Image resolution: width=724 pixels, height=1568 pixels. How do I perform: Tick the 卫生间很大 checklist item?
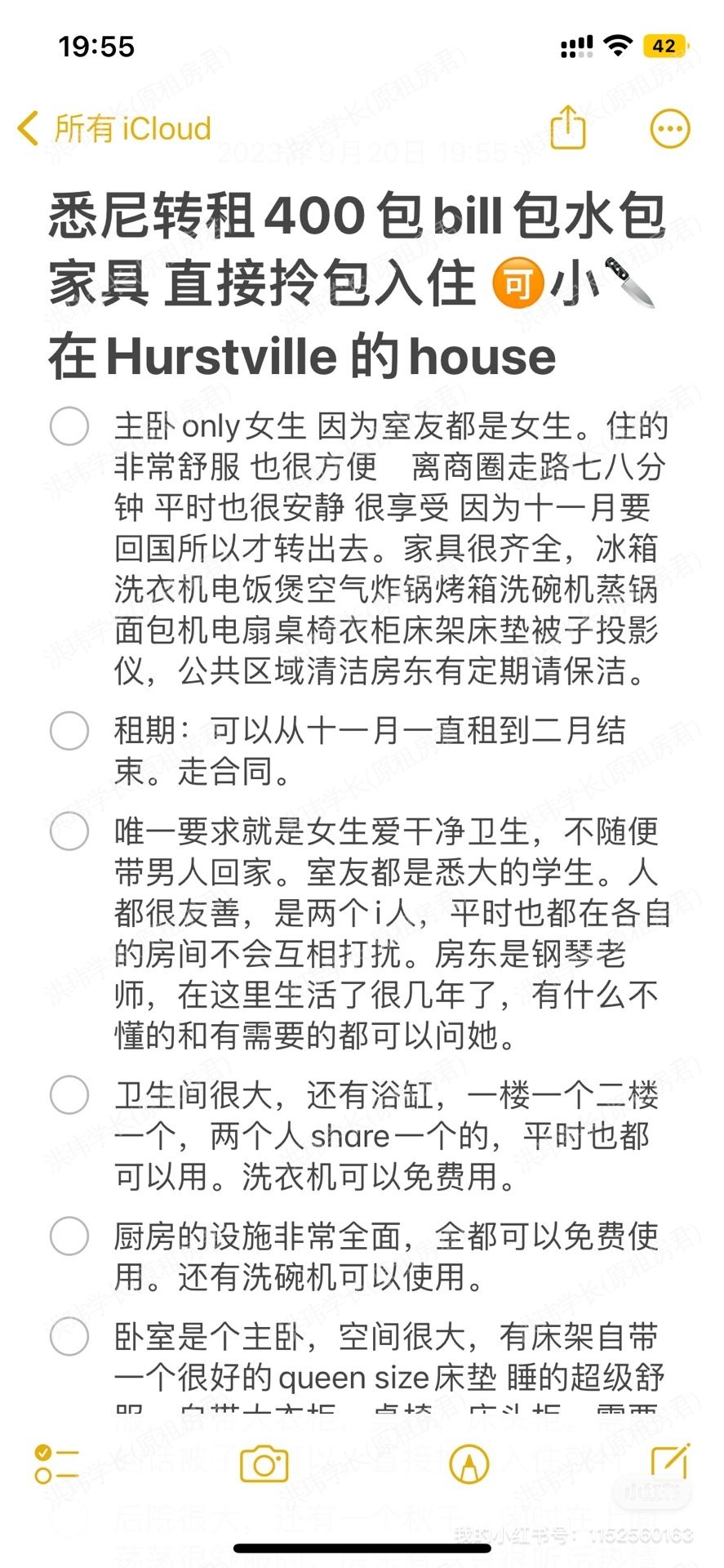(x=69, y=1095)
